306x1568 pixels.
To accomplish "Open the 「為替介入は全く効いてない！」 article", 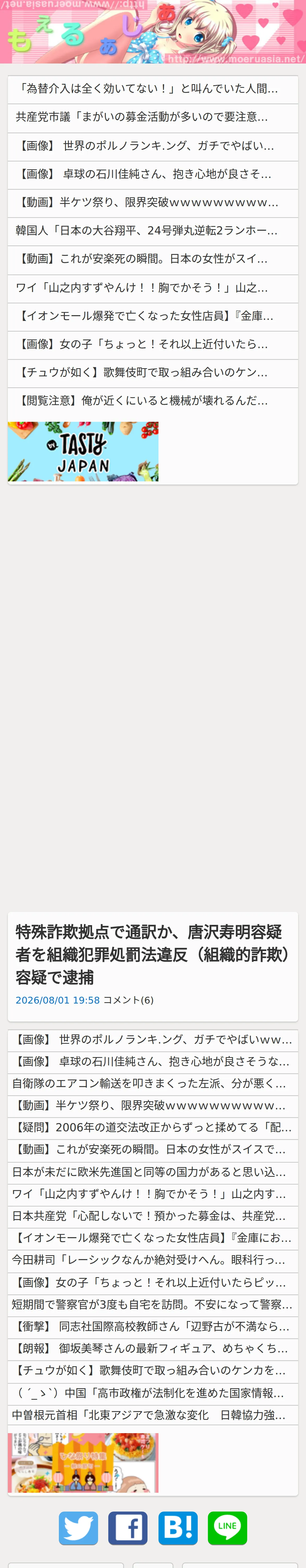I will pyautogui.click(x=152, y=89).
